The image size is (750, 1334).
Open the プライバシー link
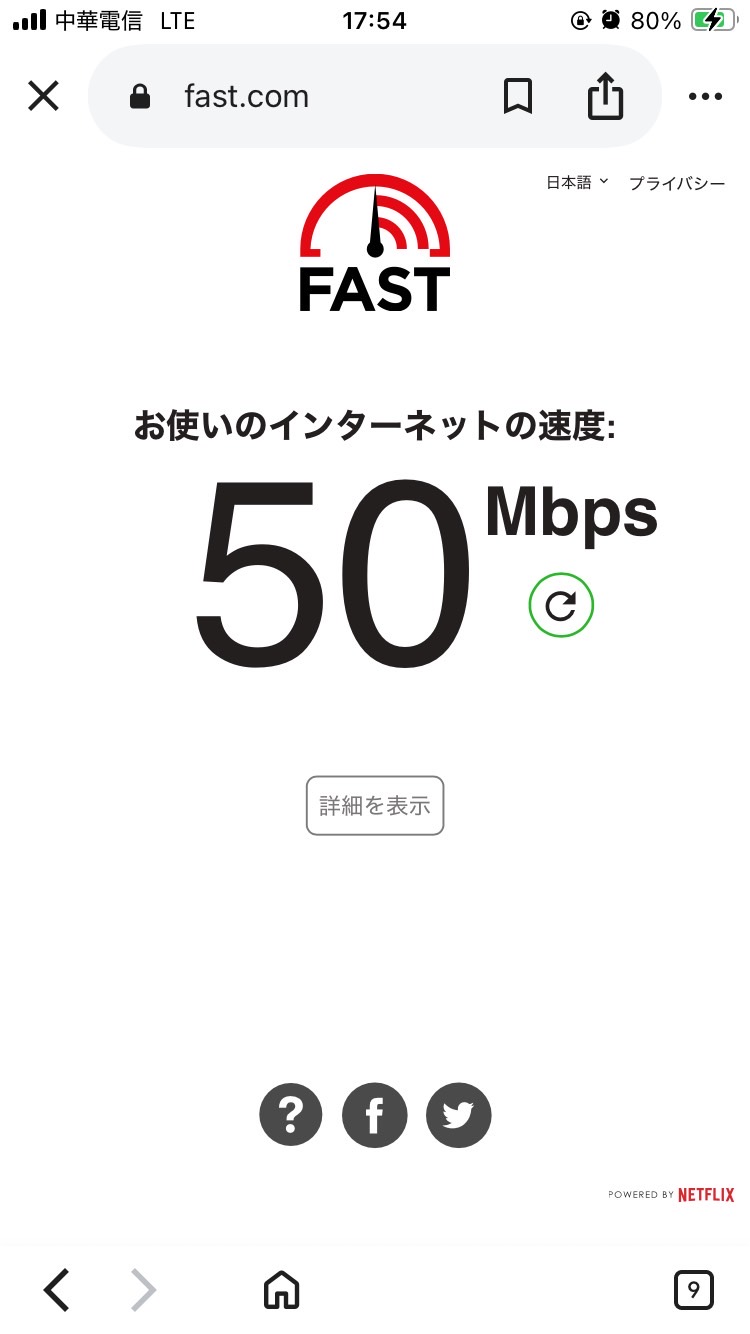(677, 183)
